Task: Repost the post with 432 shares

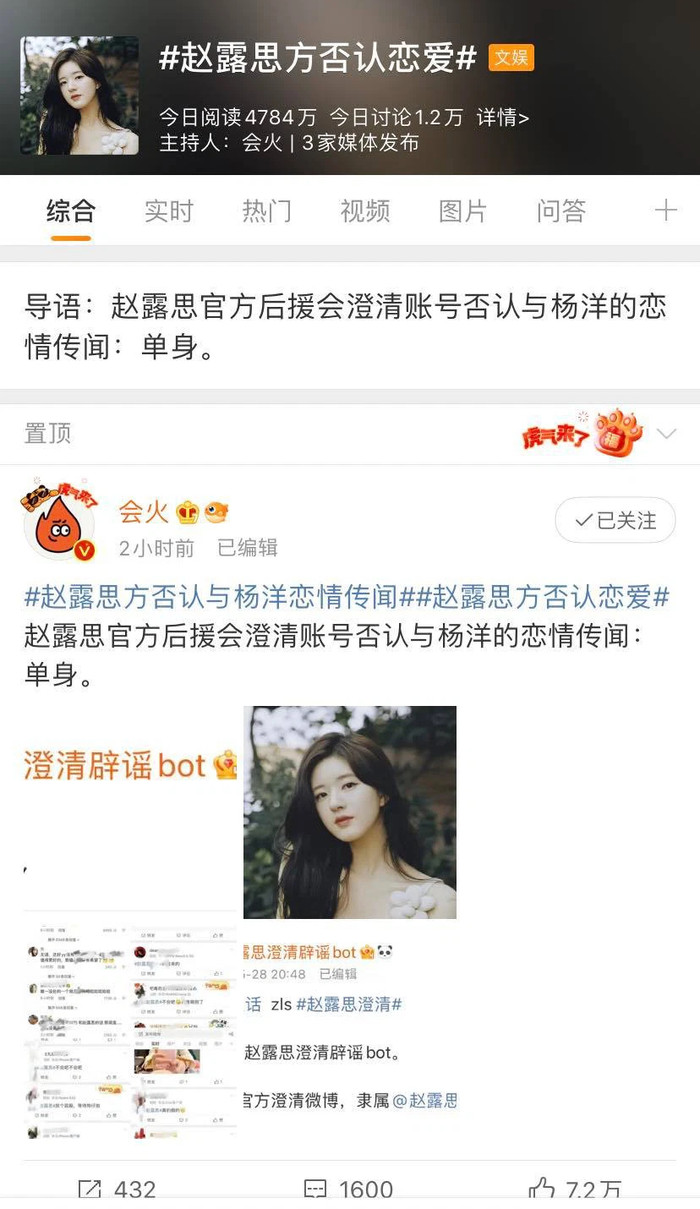Action: (x=118, y=1189)
